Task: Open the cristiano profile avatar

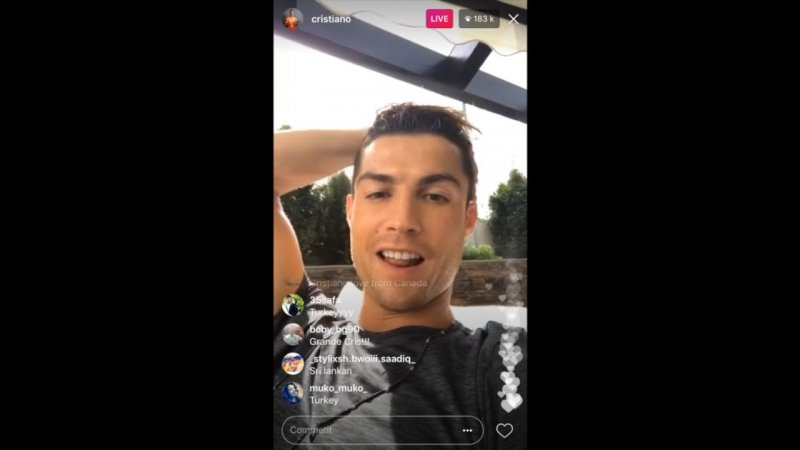Action: click(x=292, y=19)
